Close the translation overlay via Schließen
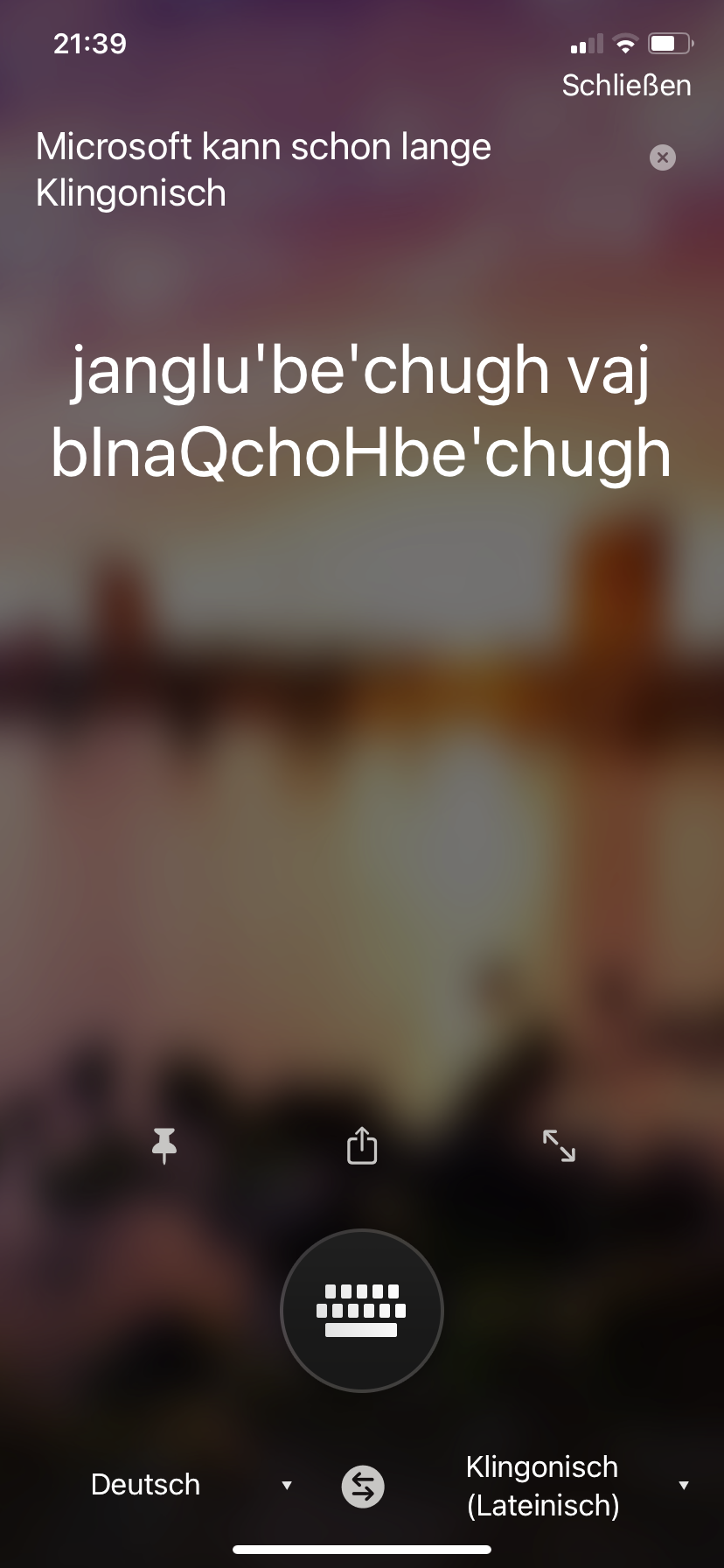The width and height of the screenshot is (724, 1568). click(x=625, y=85)
